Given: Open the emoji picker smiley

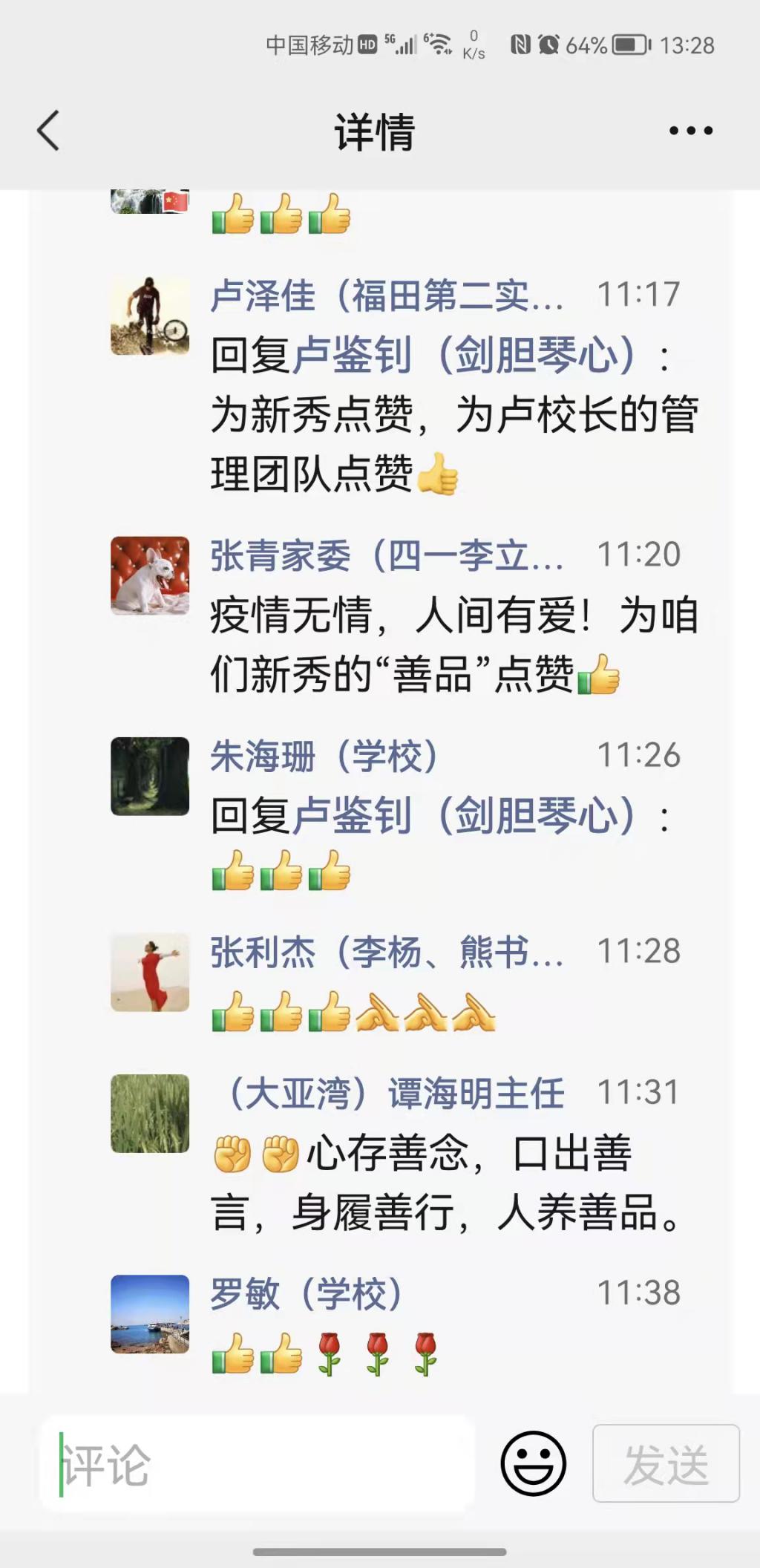Looking at the screenshot, I should coord(533,1463).
